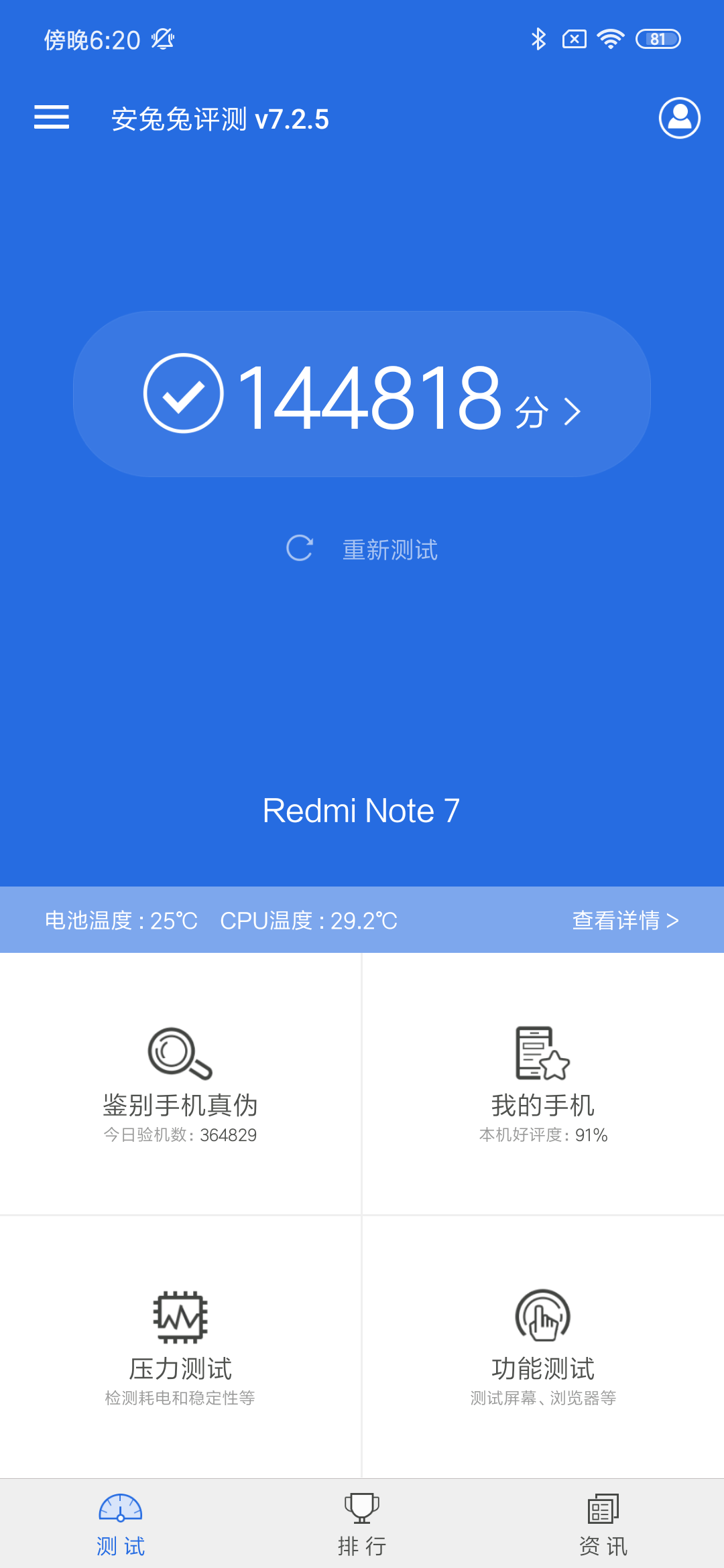Screen dimensions: 724x1568
Task: Open 我的手机 device info
Action: (x=543, y=1084)
